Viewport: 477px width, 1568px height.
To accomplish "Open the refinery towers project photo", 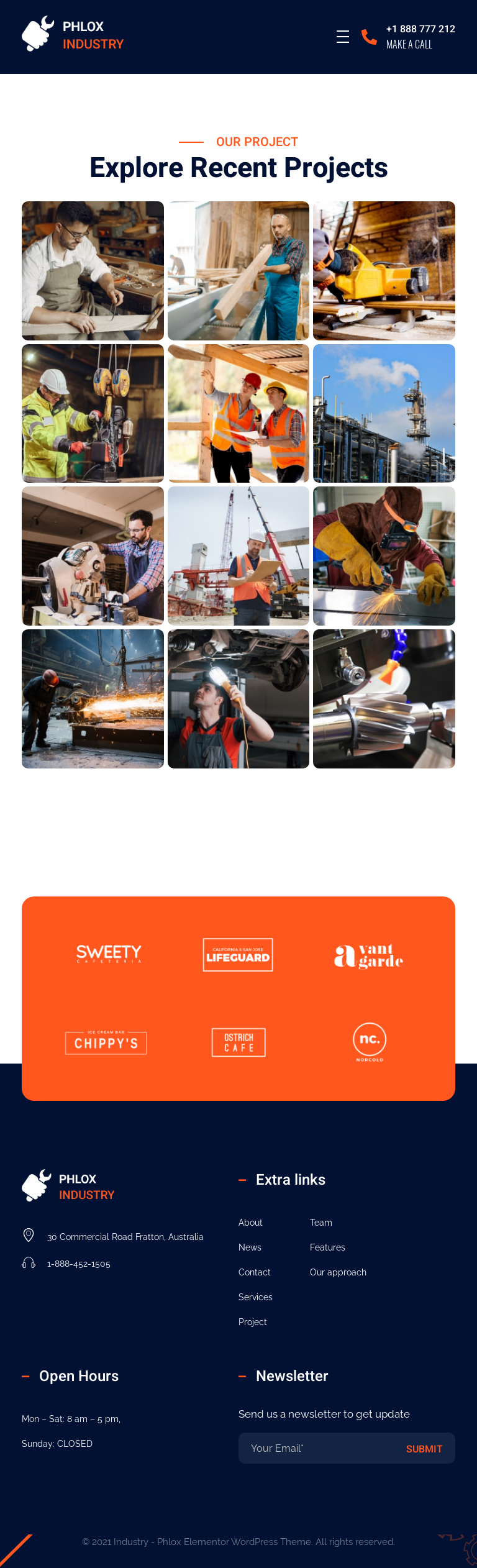I will tap(384, 414).
